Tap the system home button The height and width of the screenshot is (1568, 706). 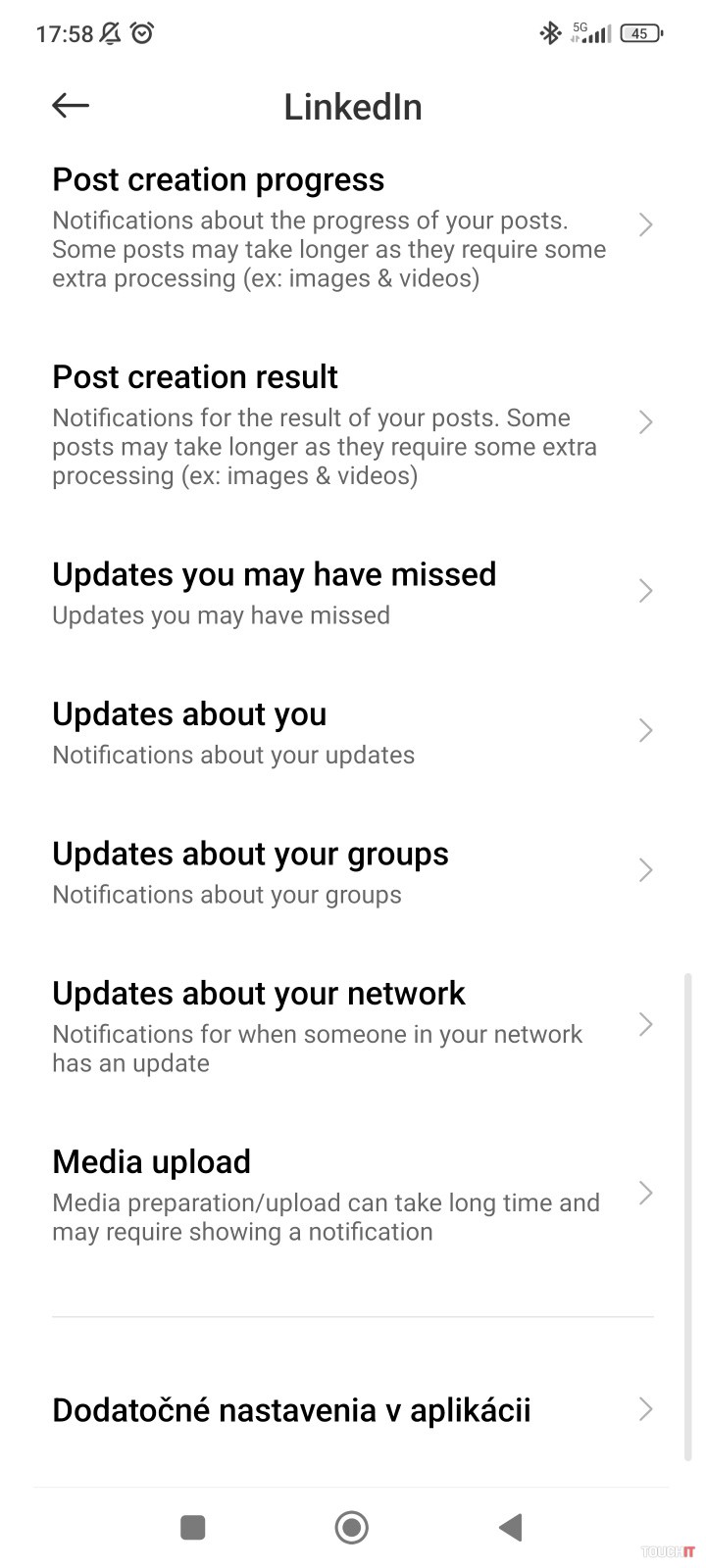tap(351, 1527)
